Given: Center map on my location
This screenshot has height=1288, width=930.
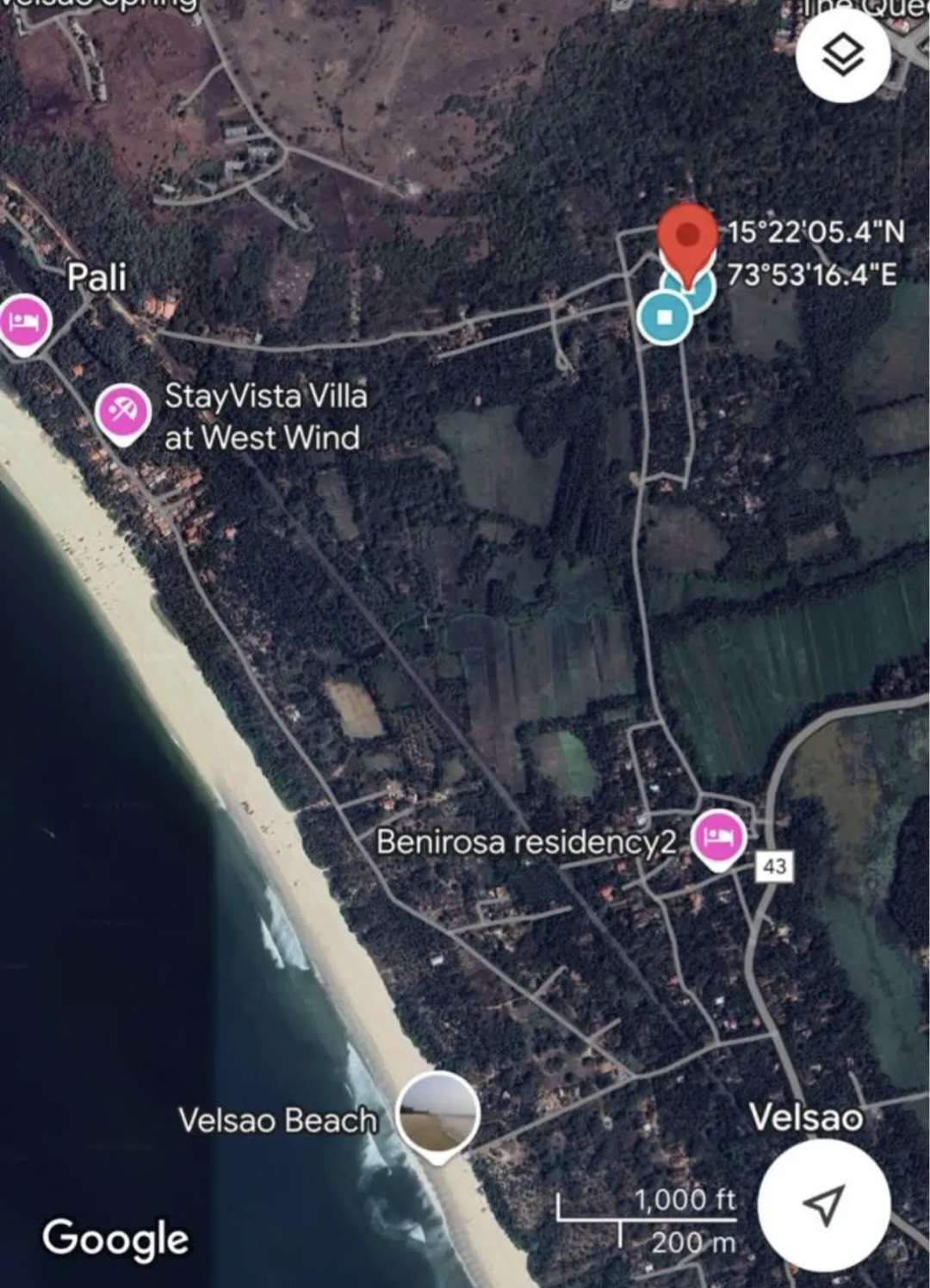Looking at the screenshot, I should 823,1204.
